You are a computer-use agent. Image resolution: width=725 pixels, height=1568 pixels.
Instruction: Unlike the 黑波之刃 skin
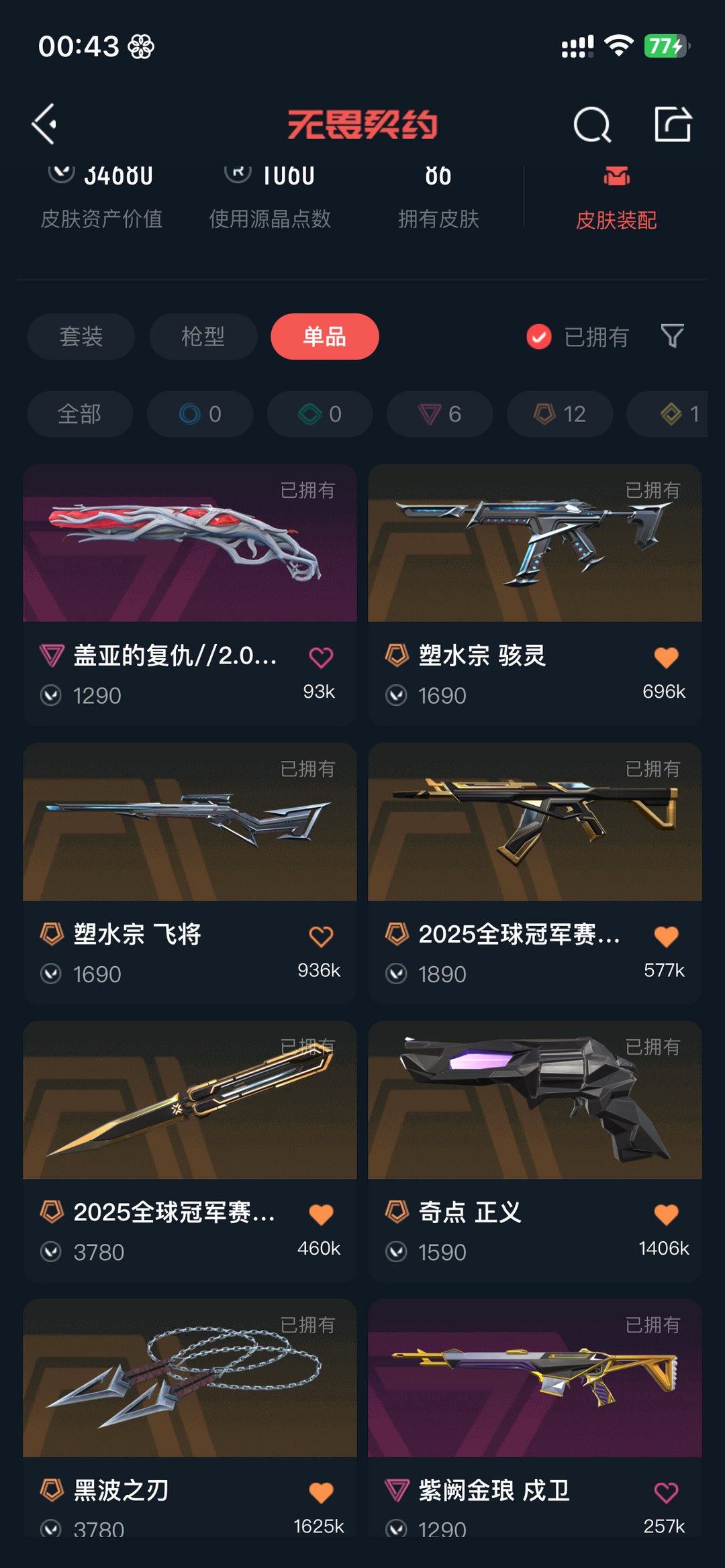321,1493
